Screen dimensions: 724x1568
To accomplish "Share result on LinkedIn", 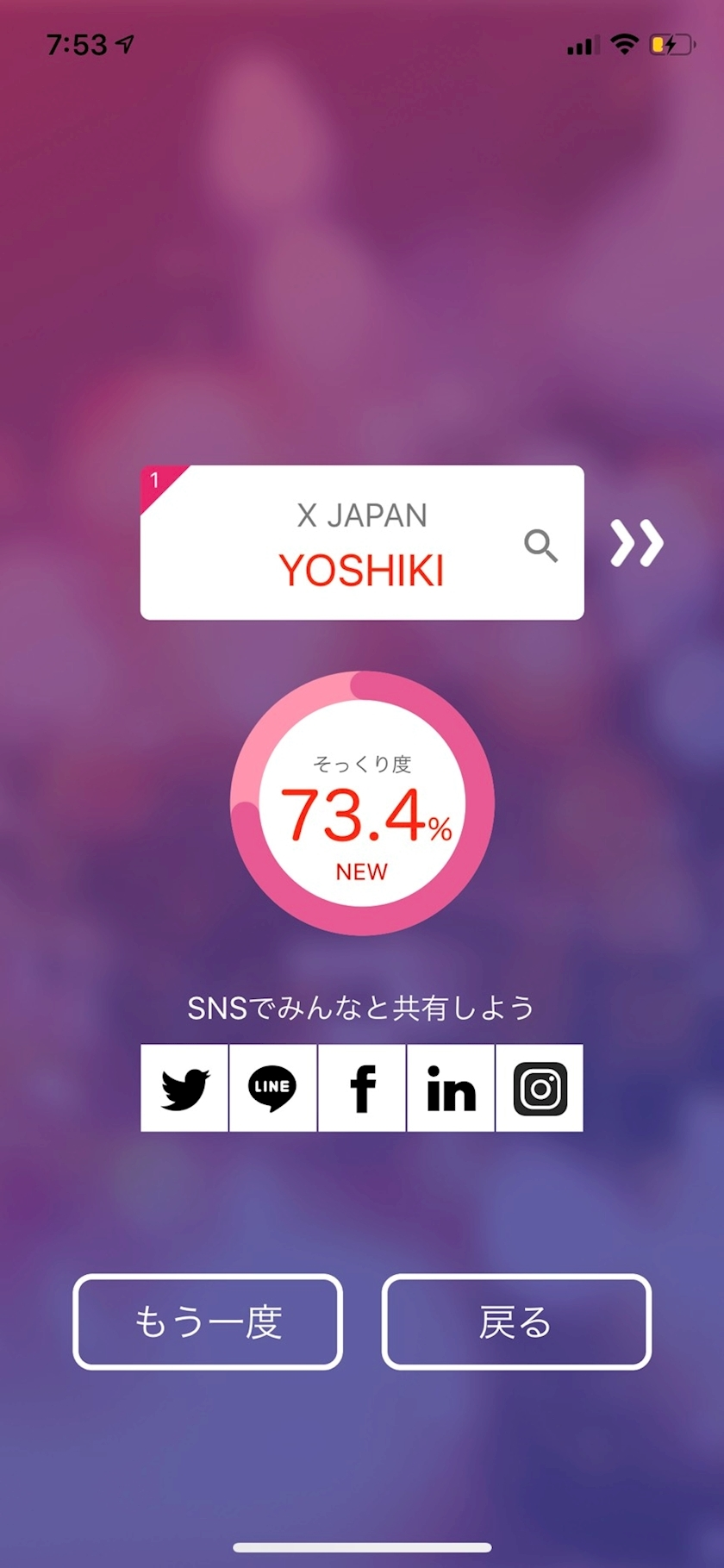I will click(x=450, y=1088).
